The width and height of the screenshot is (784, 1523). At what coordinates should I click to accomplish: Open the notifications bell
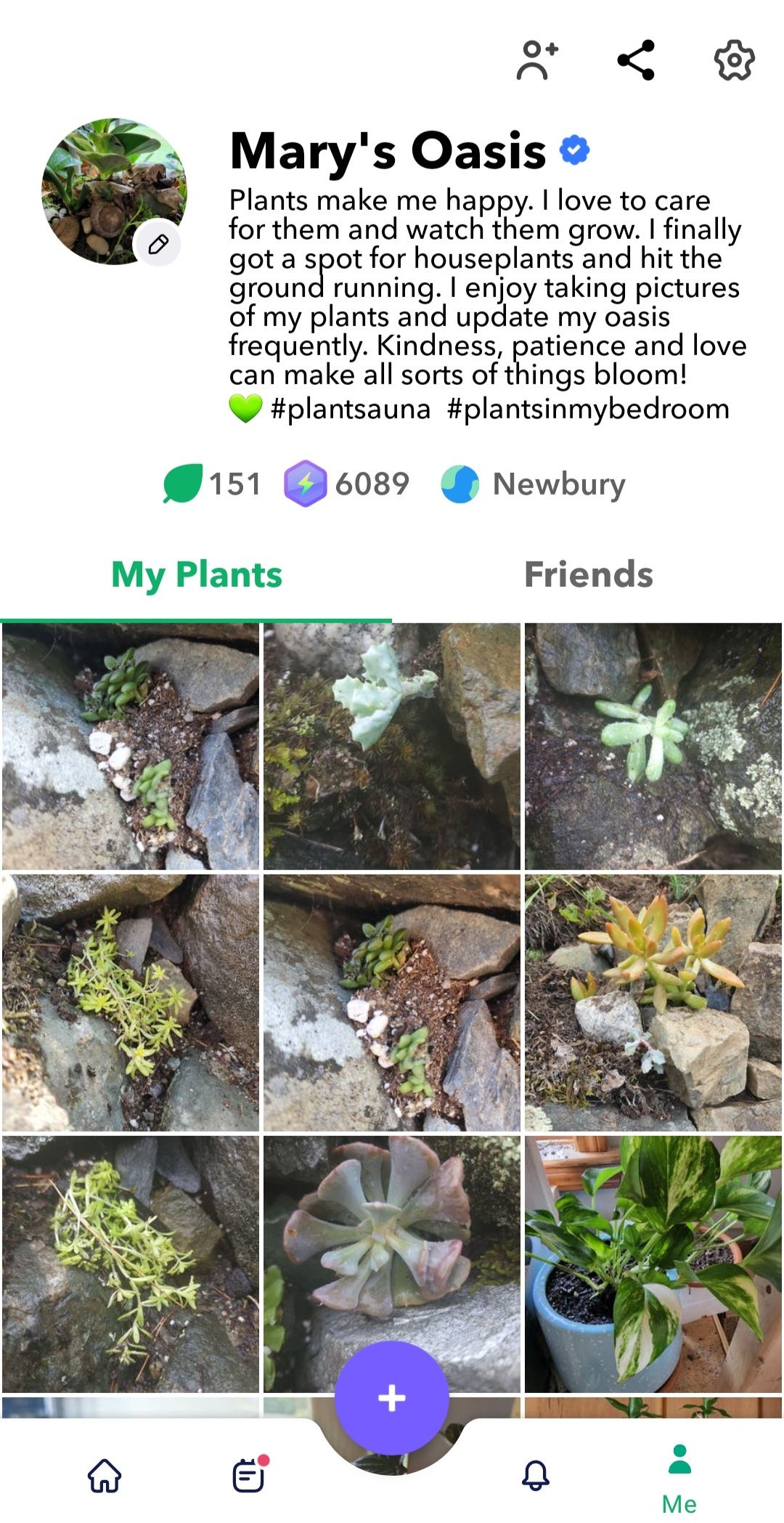tap(536, 1475)
